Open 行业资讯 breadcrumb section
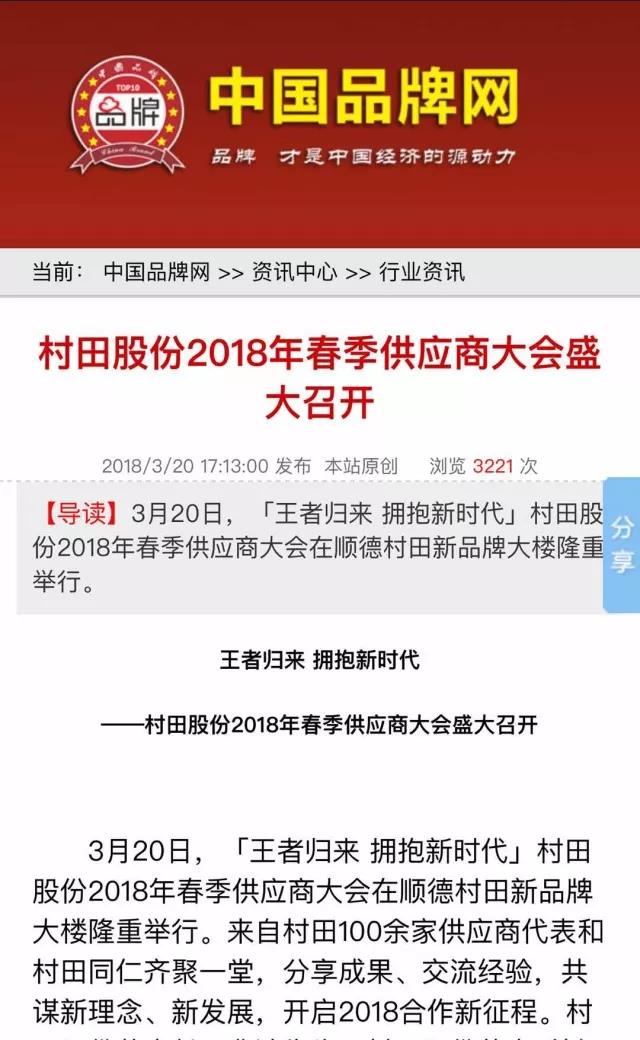Viewport: 640px width, 1040px height. [422, 272]
